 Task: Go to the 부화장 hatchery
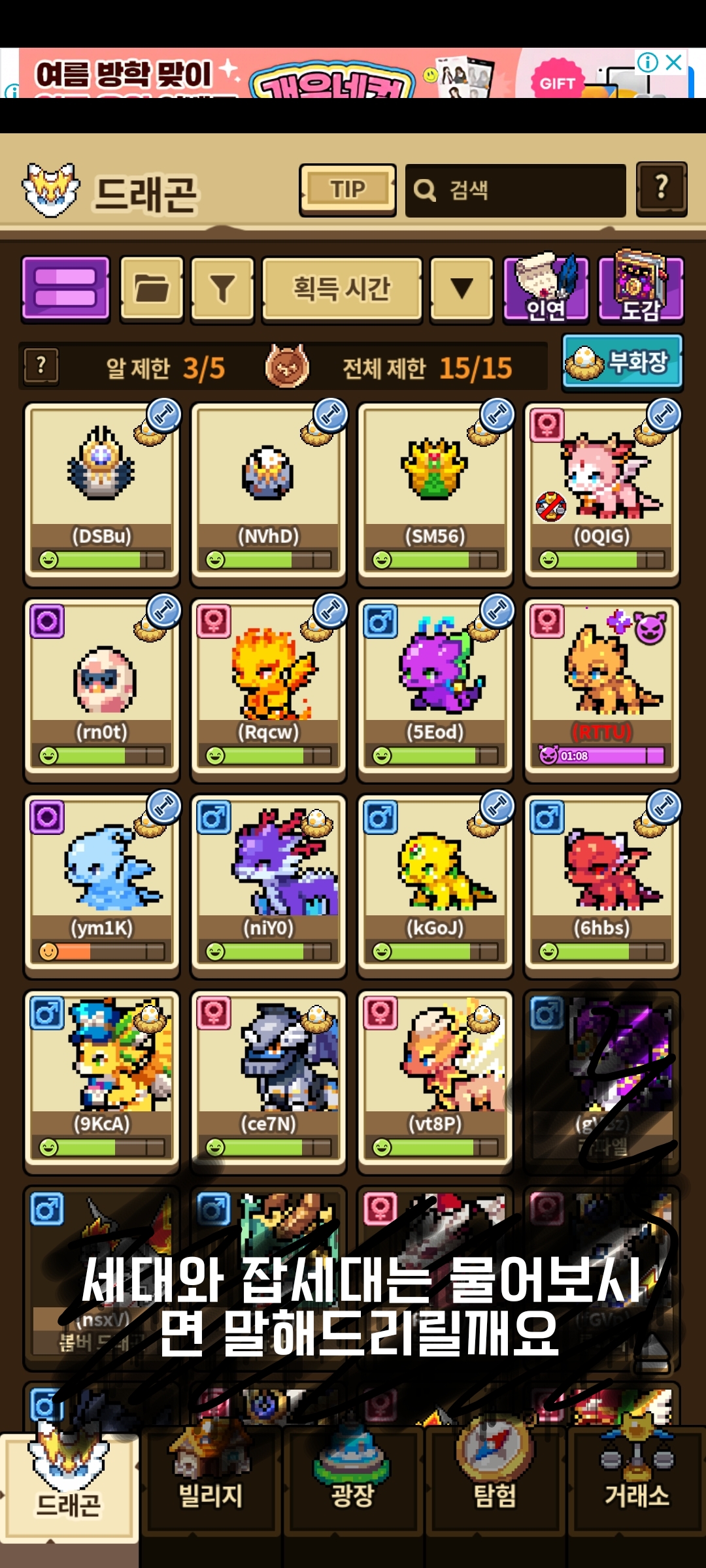pyautogui.click(x=622, y=362)
